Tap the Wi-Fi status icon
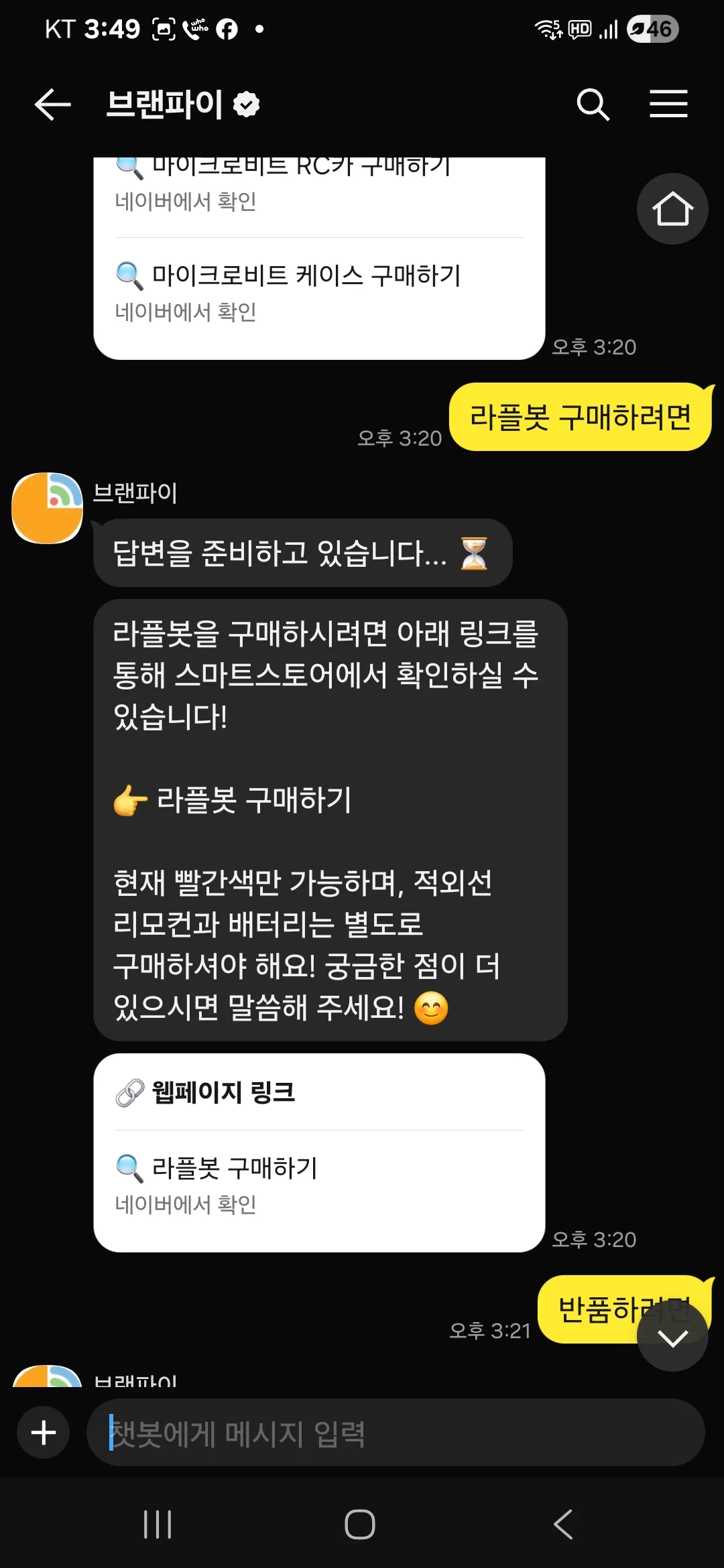This screenshot has height=1568, width=724. (547, 29)
